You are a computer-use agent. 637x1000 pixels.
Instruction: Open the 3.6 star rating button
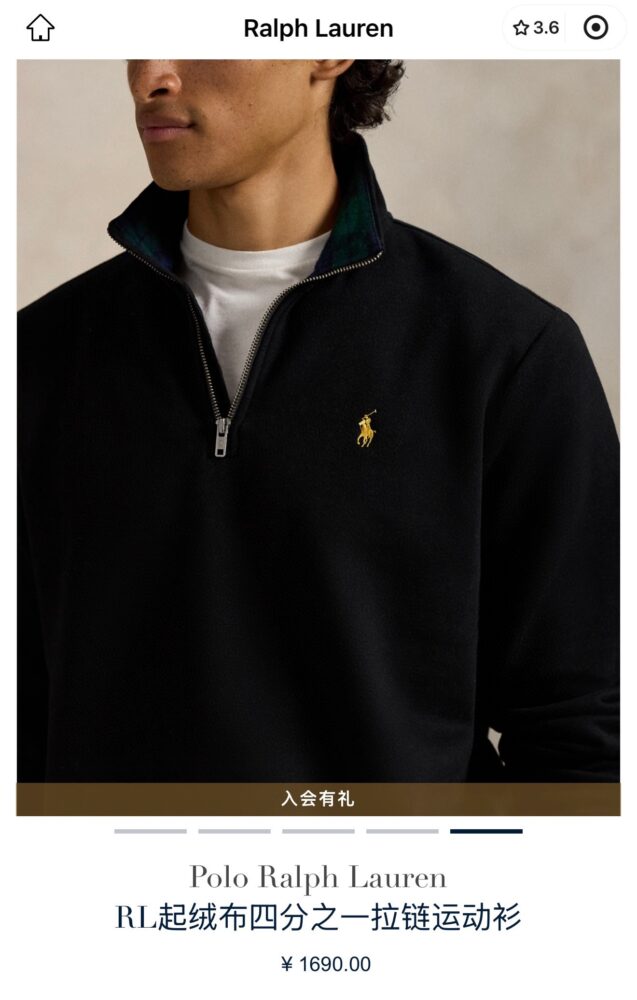(x=536, y=28)
